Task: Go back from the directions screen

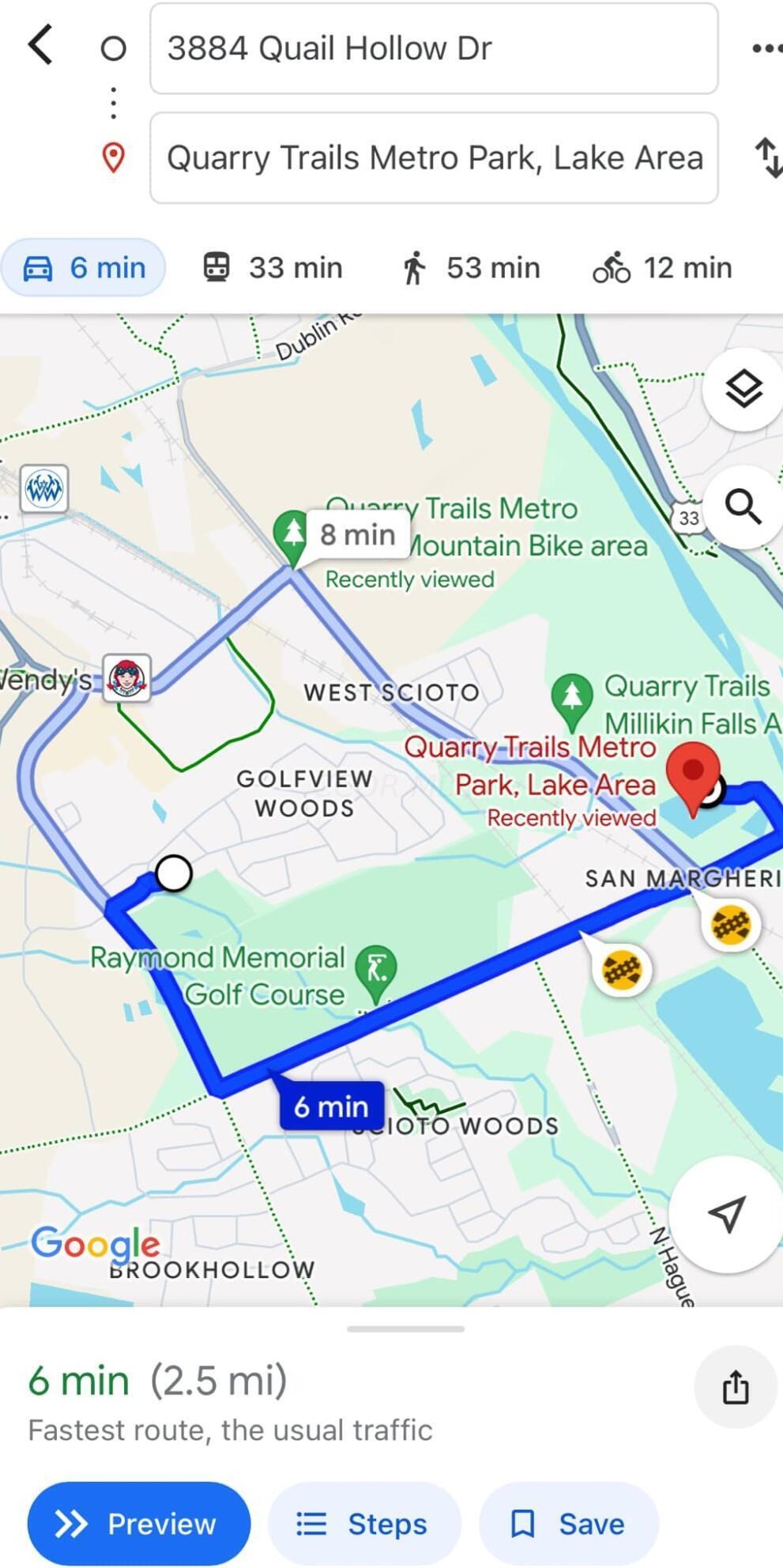Action: click(41, 45)
